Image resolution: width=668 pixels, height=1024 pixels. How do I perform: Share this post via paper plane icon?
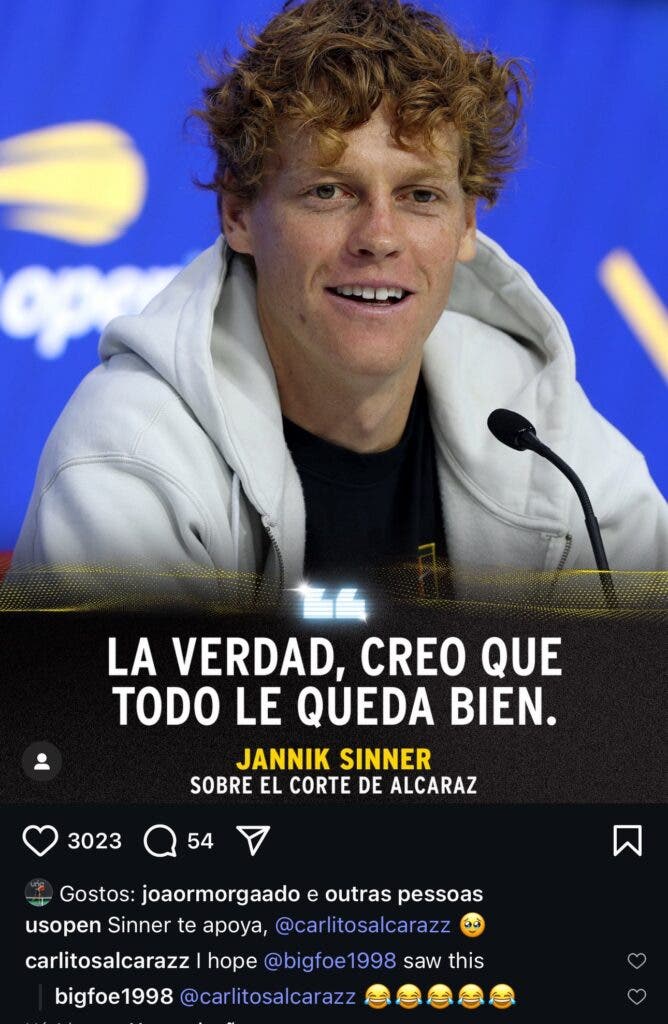click(253, 840)
